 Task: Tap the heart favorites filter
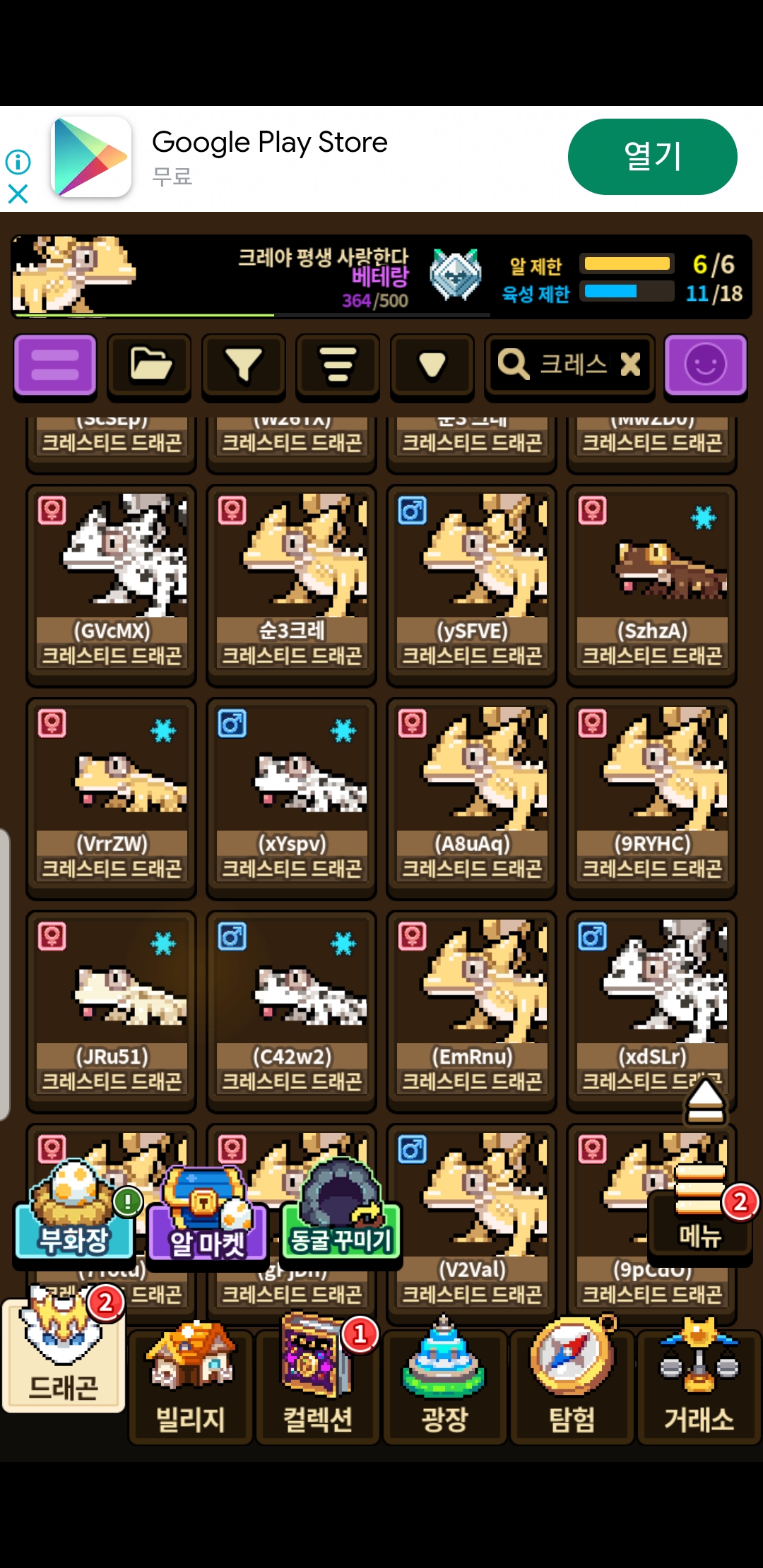[432, 365]
